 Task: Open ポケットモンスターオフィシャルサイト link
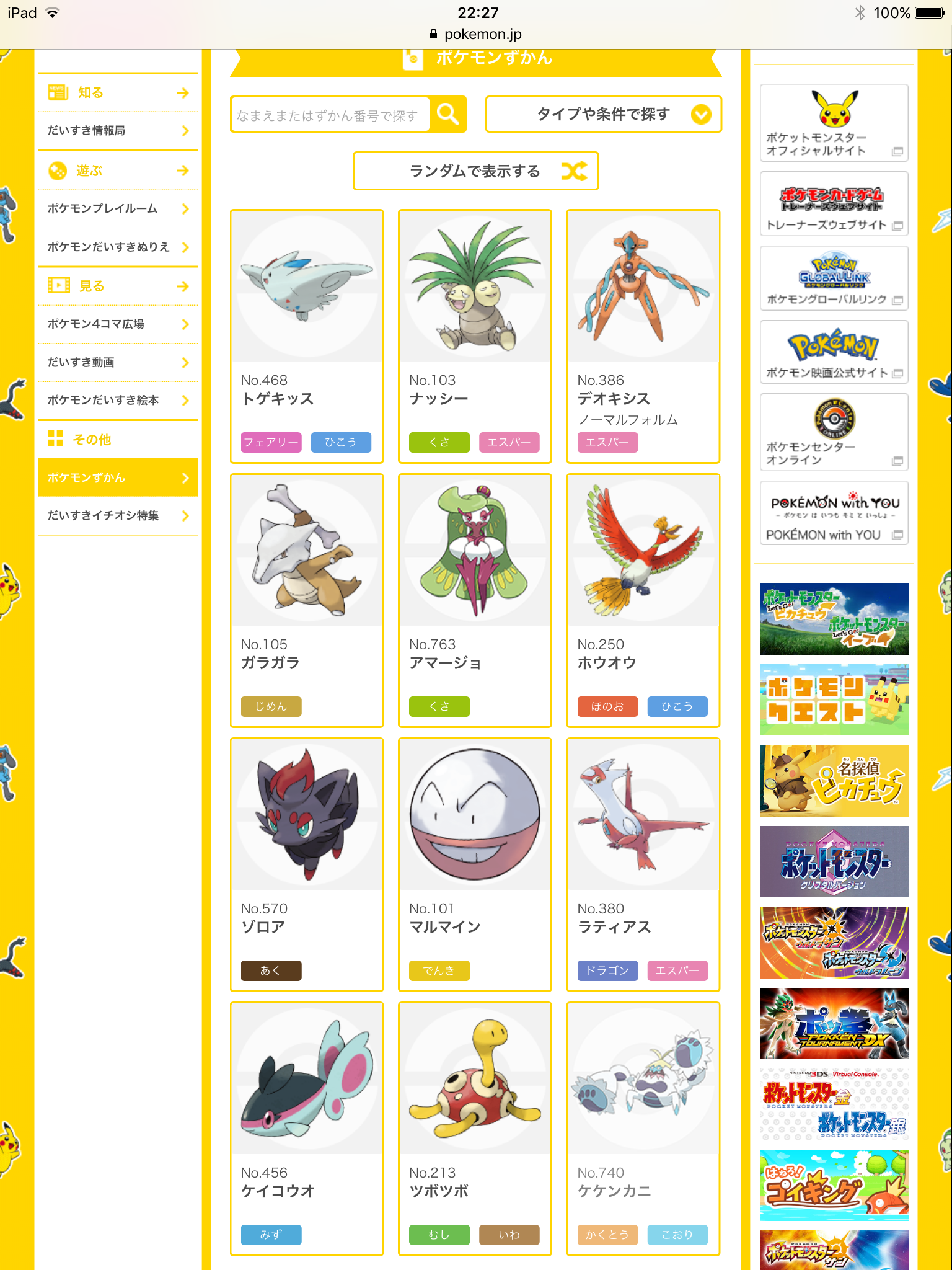(x=834, y=123)
